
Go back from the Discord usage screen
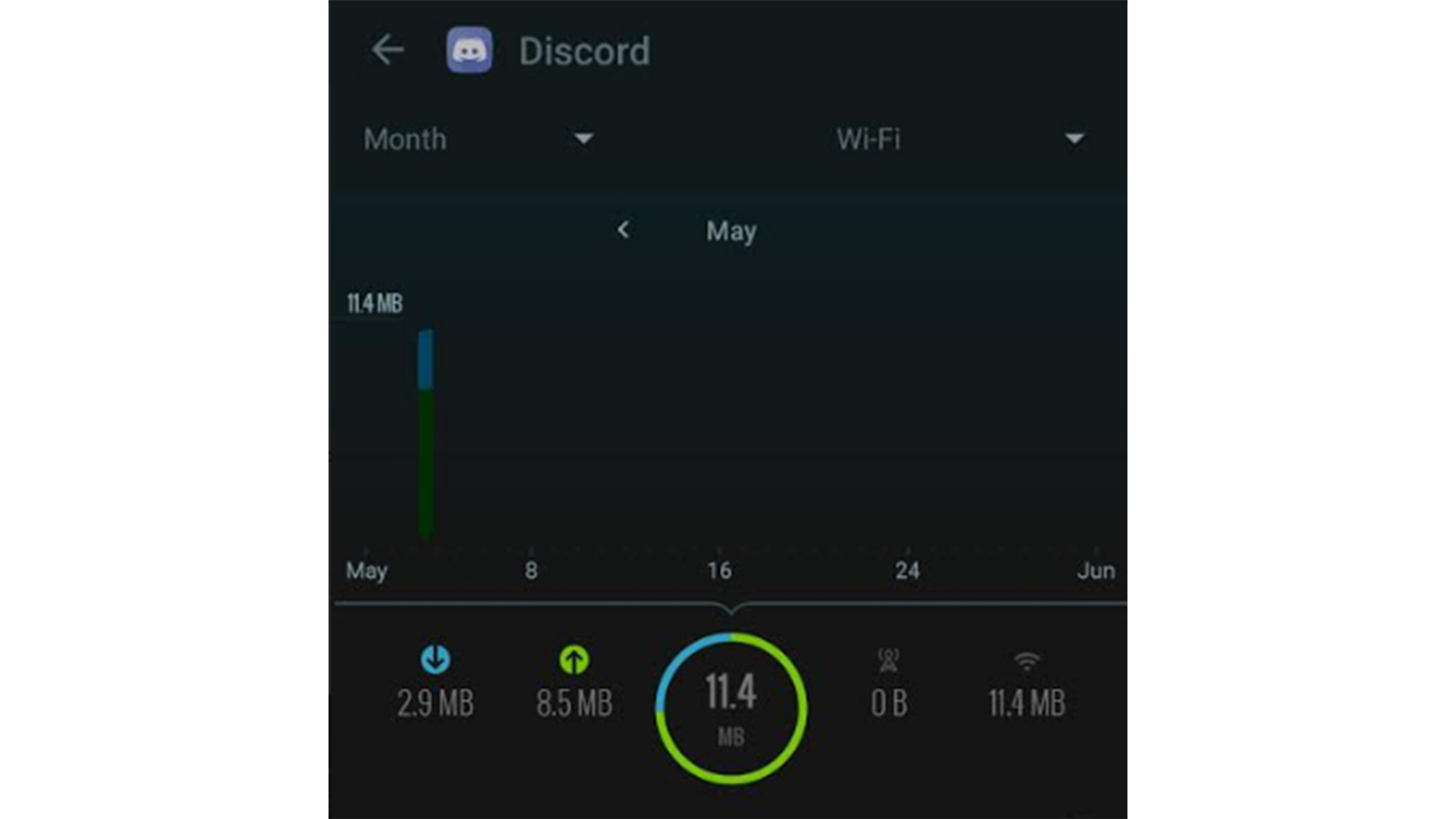coord(388,50)
